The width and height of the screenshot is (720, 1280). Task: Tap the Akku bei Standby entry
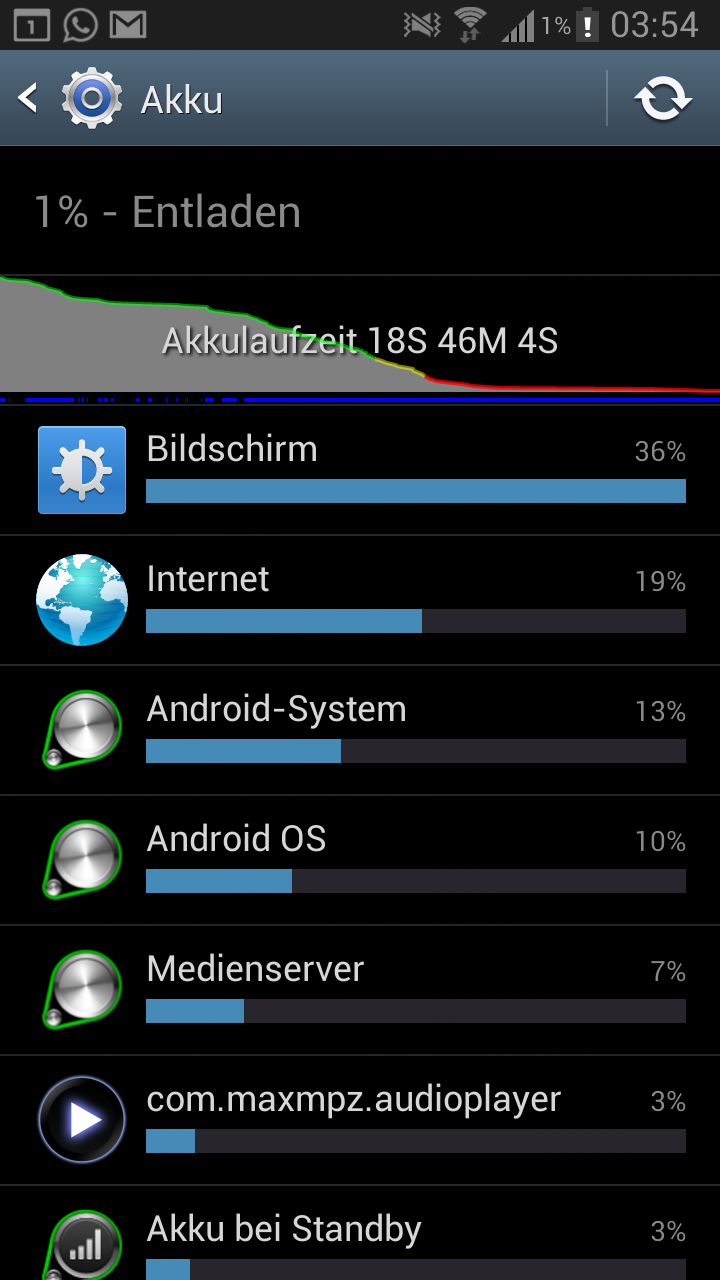point(360,1234)
